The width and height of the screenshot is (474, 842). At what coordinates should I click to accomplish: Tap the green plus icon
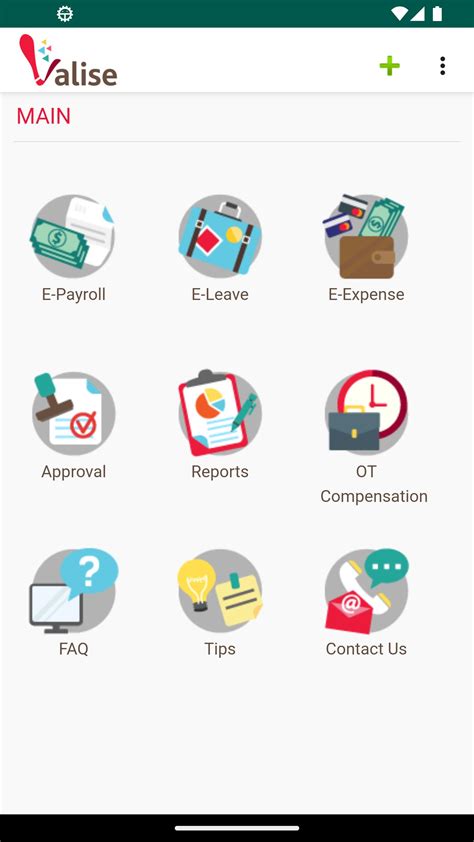coord(389,66)
